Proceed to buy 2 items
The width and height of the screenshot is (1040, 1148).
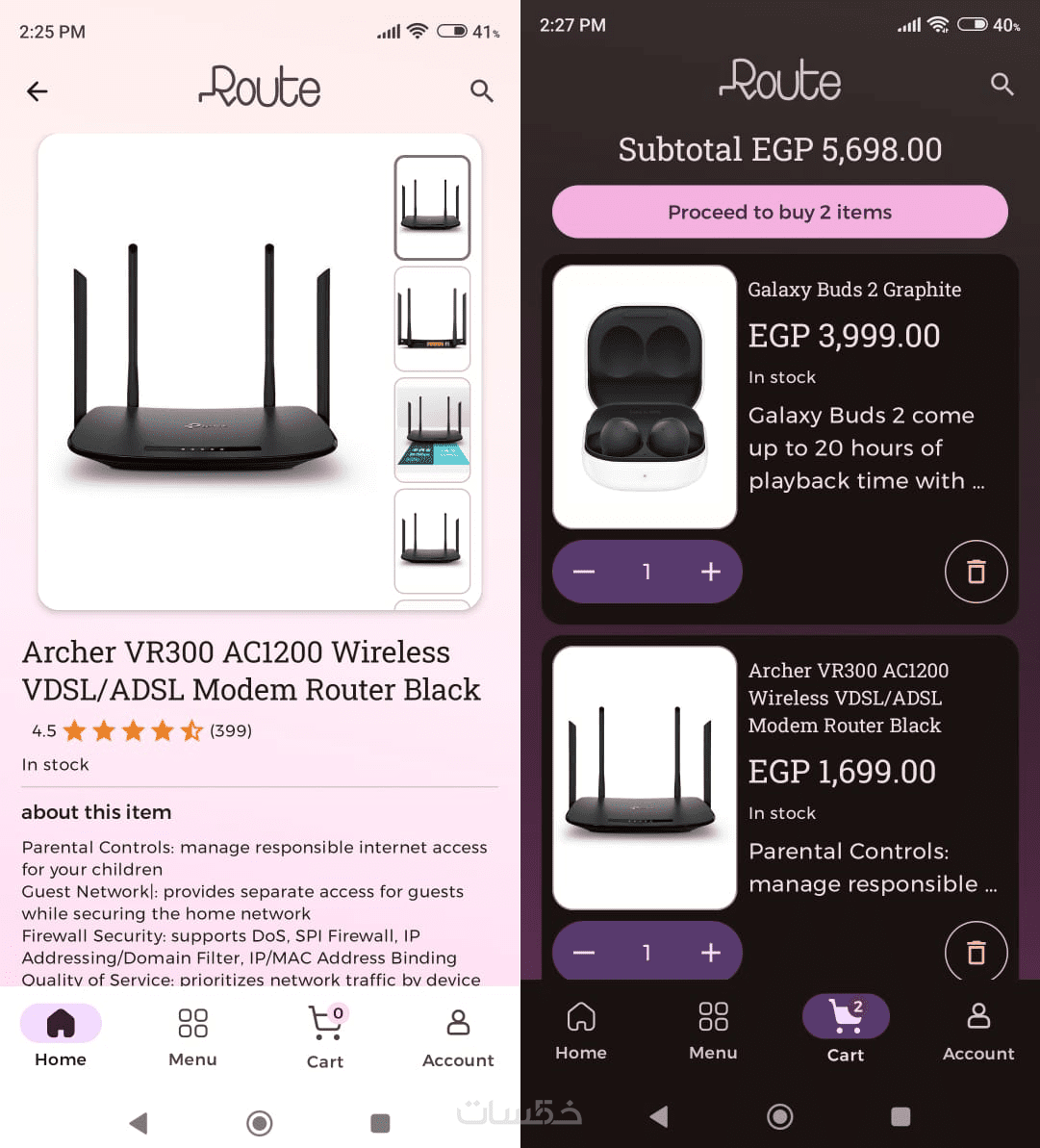(779, 212)
